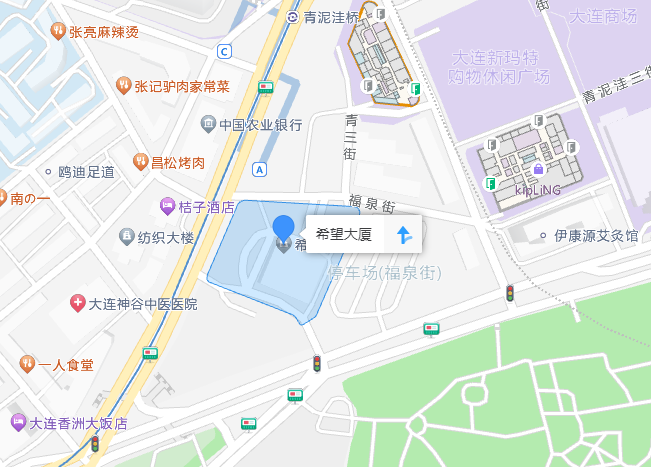Image resolution: width=651 pixels, height=467 pixels.
Task: Tap the 纺织大楼 building marker
Action: click(127, 237)
